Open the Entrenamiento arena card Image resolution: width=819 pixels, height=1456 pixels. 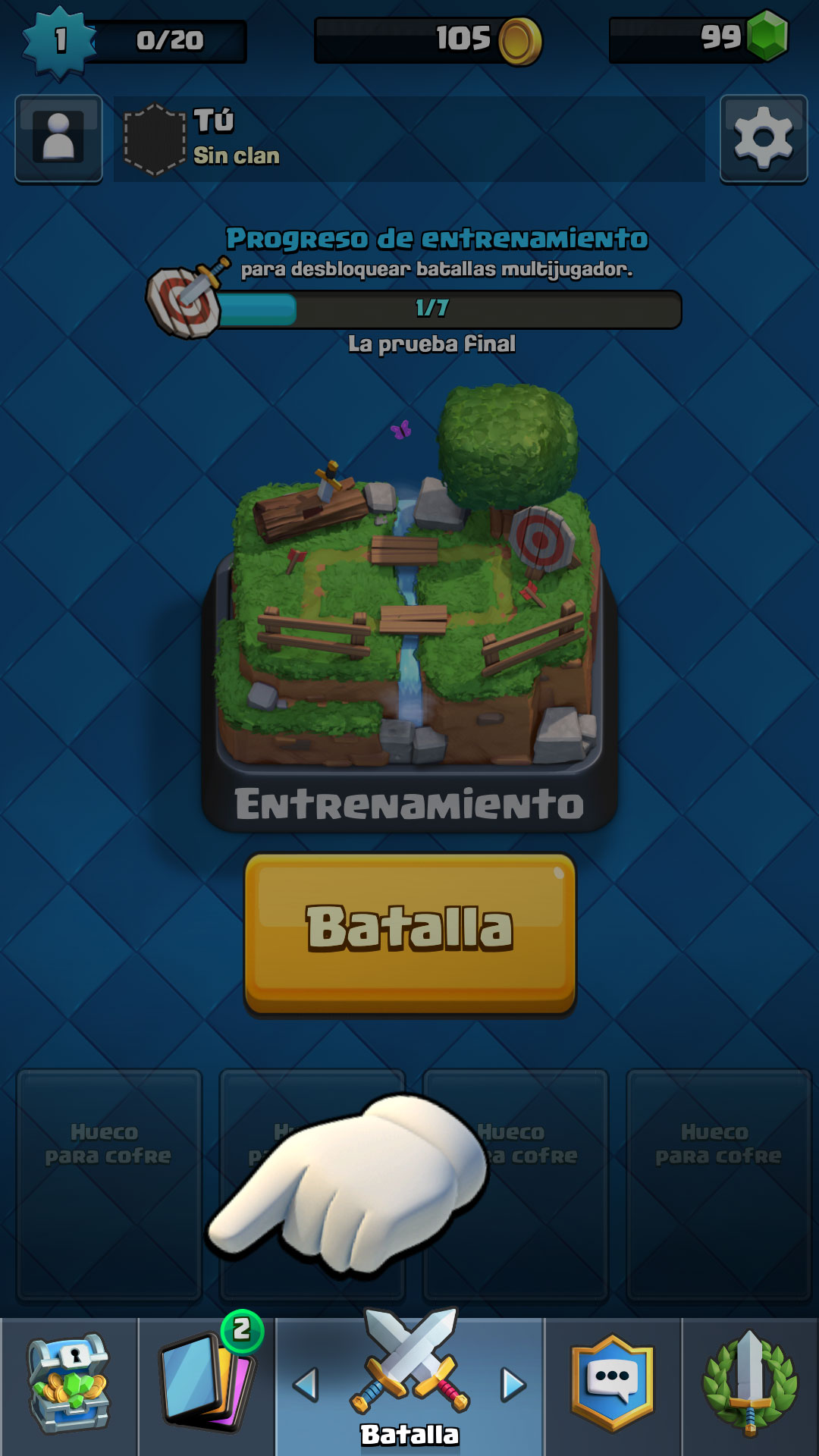(409, 607)
